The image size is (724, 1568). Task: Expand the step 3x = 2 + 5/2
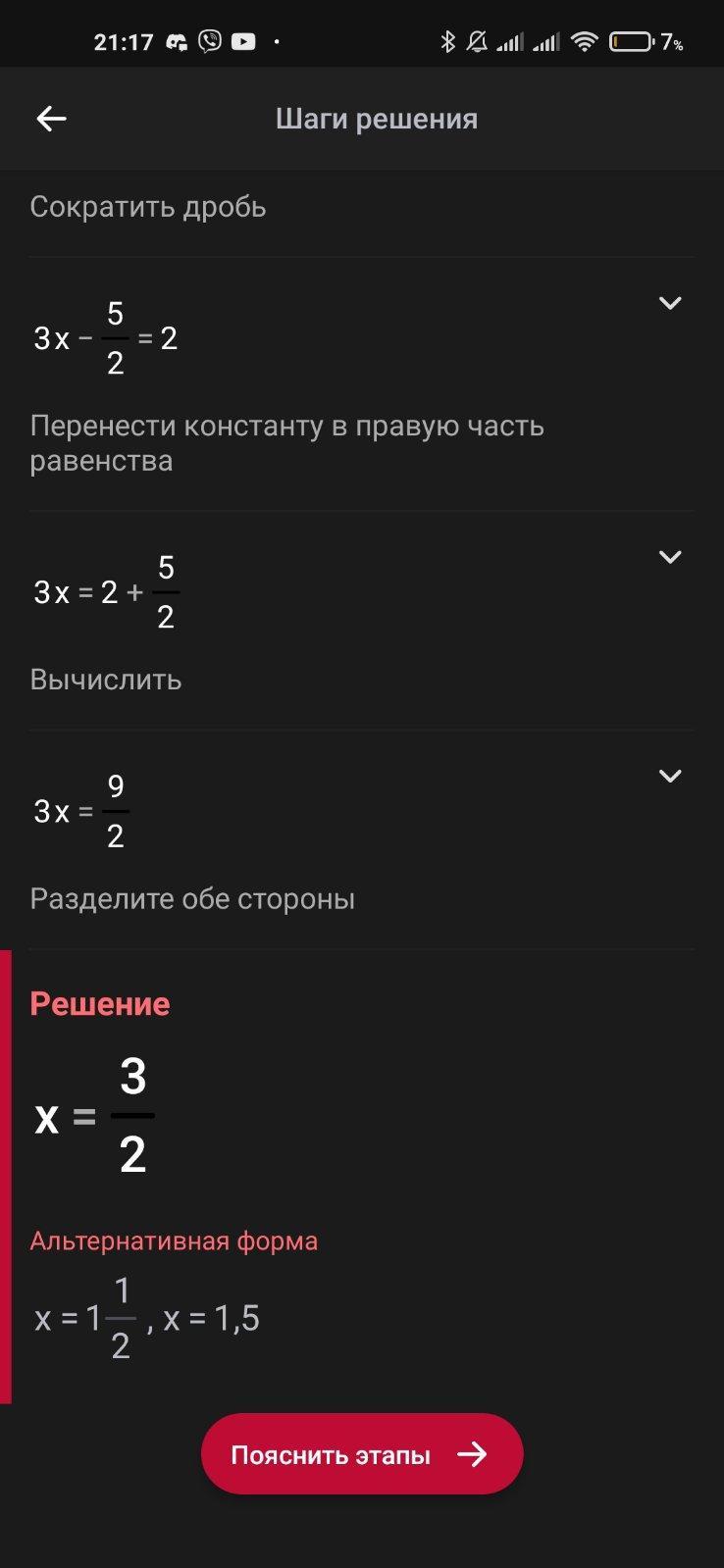[669, 557]
